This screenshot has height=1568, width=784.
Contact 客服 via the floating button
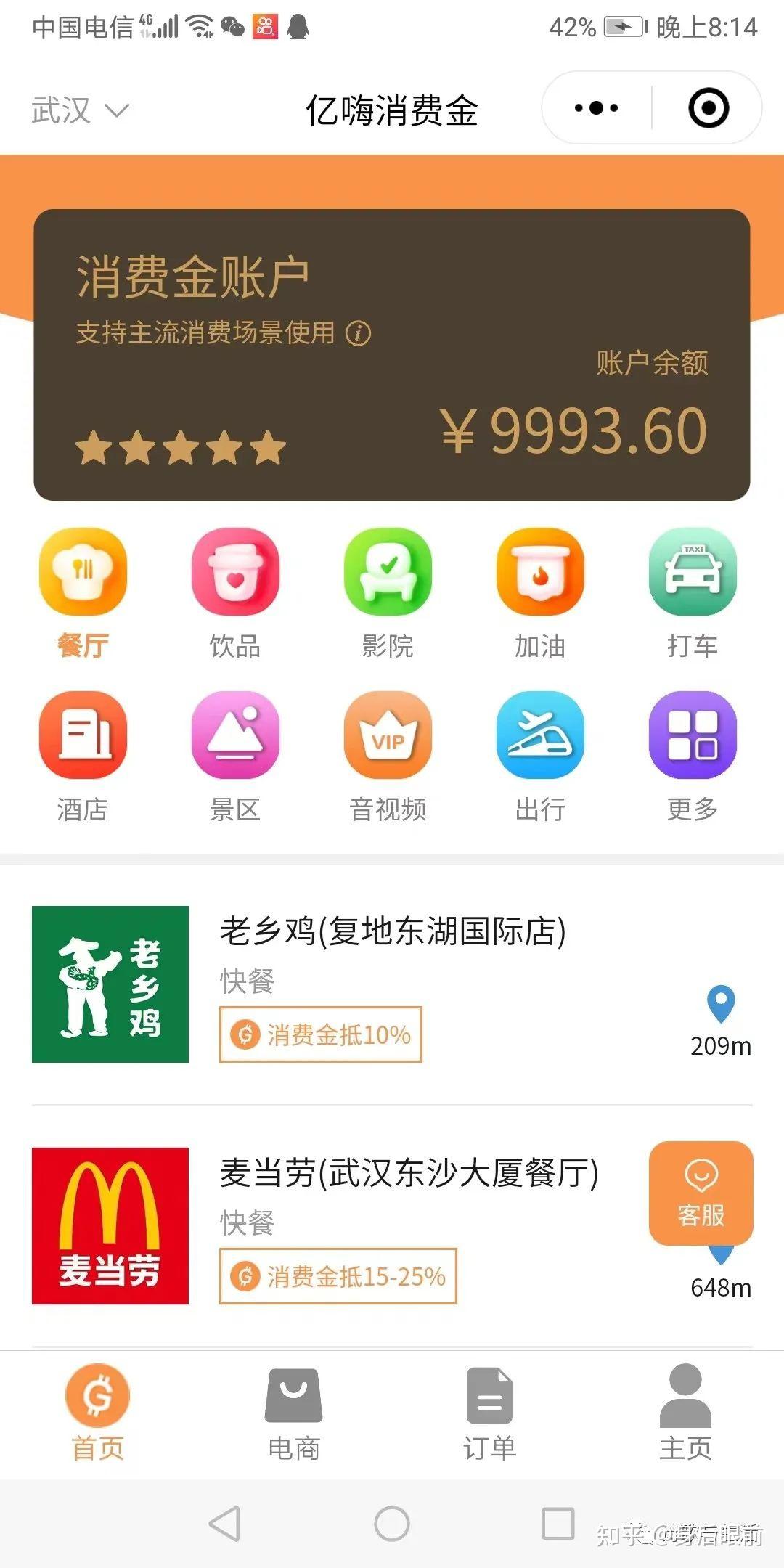[701, 1193]
